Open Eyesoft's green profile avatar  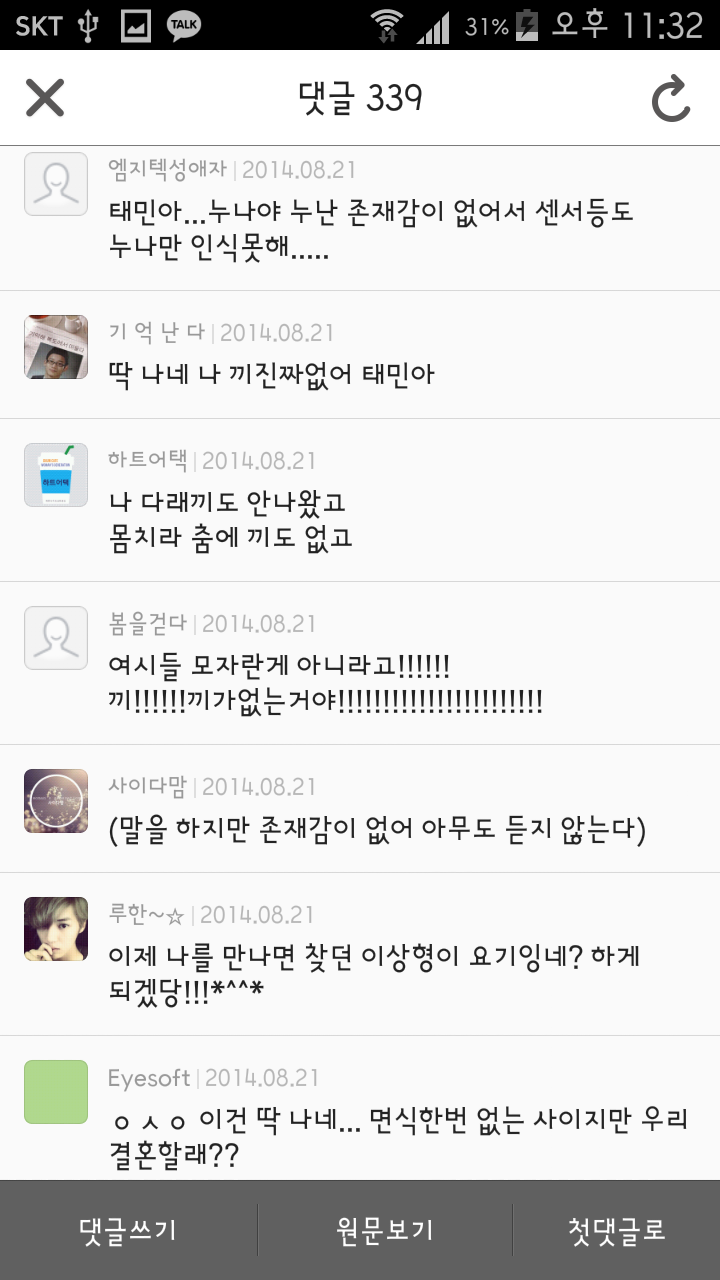(x=56, y=1092)
